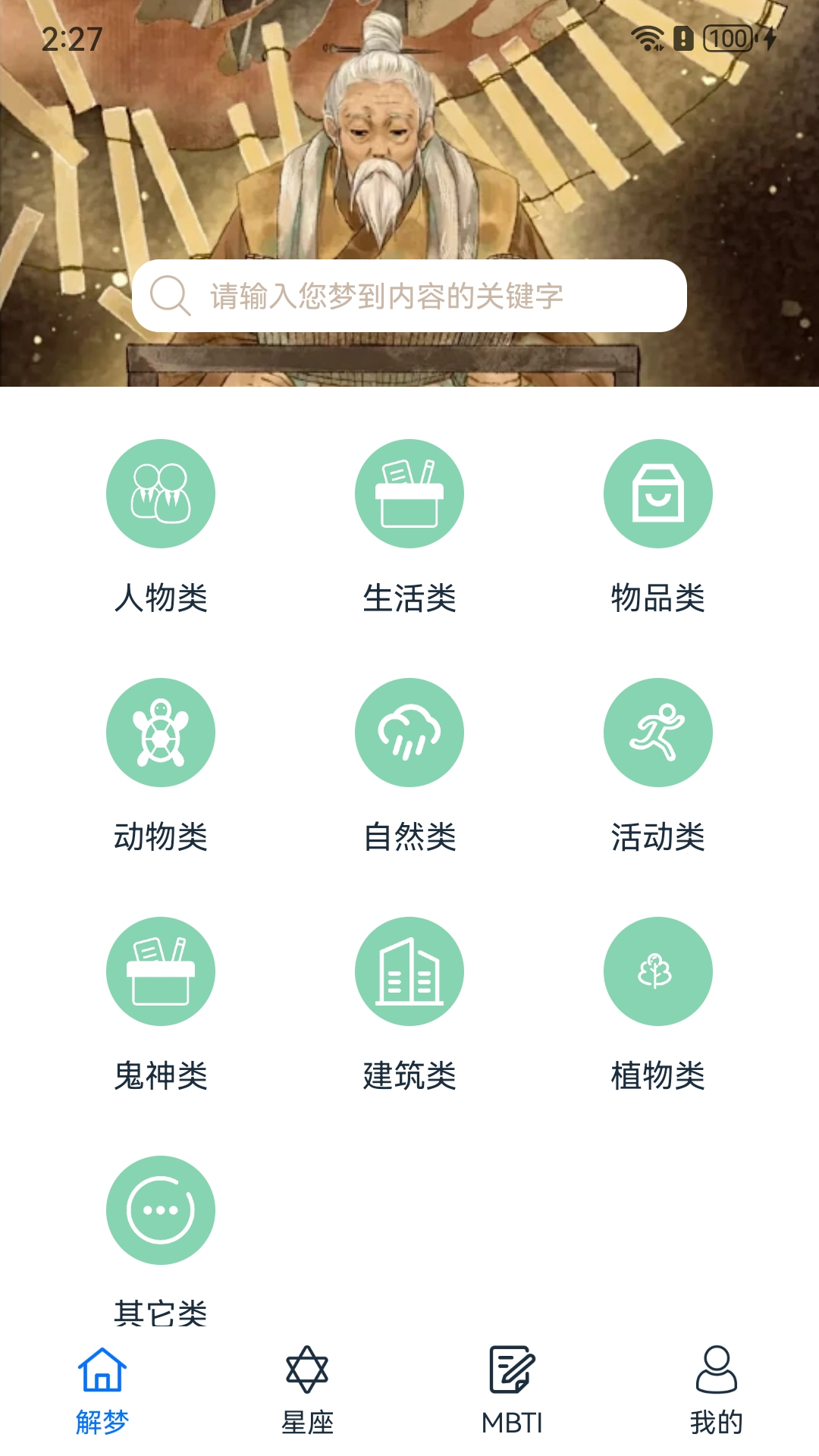The width and height of the screenshot is (819, 1456).
Task: Open the 动物类 turtle icon
Action: tap(161, 733)
